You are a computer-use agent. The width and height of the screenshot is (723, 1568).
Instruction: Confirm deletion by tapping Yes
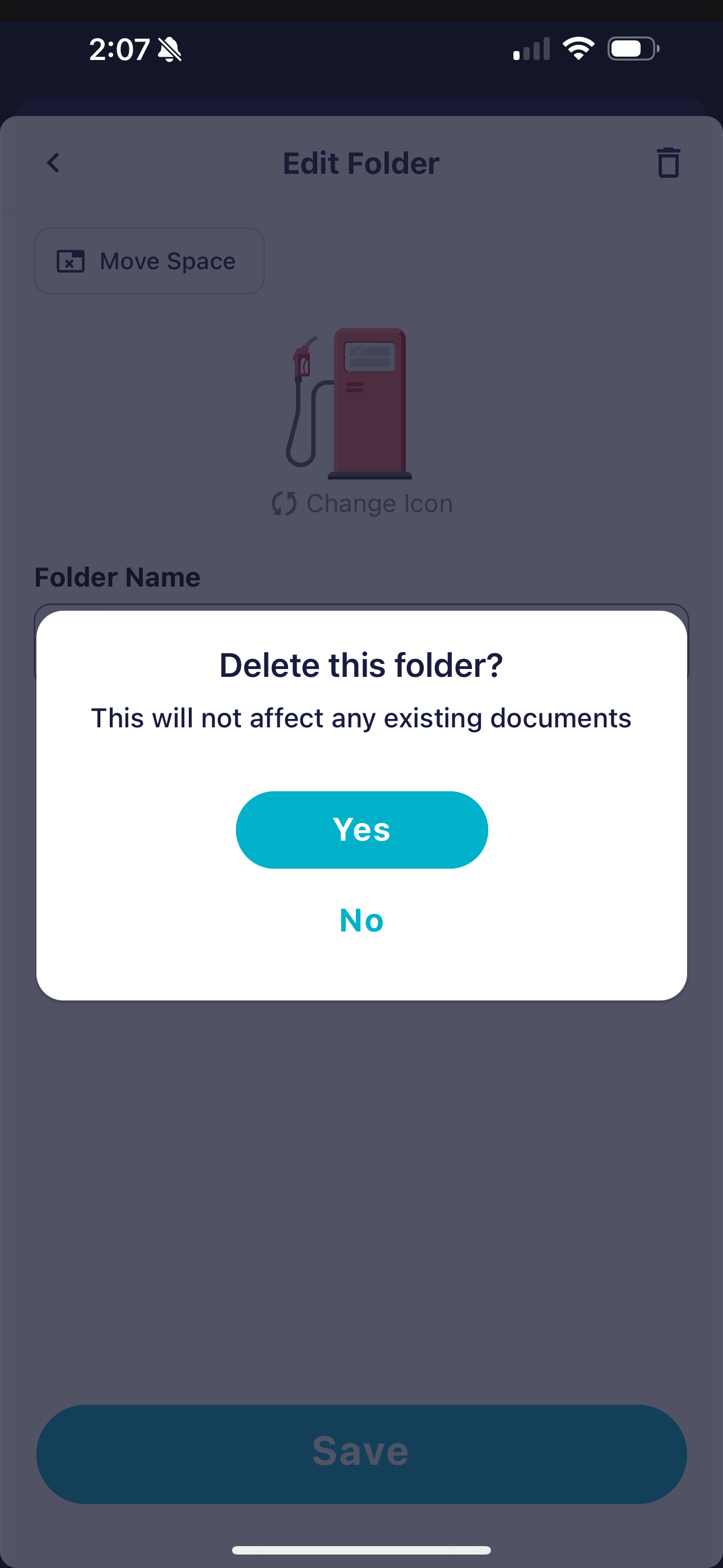pyautogui.click(x=361, y=829)
